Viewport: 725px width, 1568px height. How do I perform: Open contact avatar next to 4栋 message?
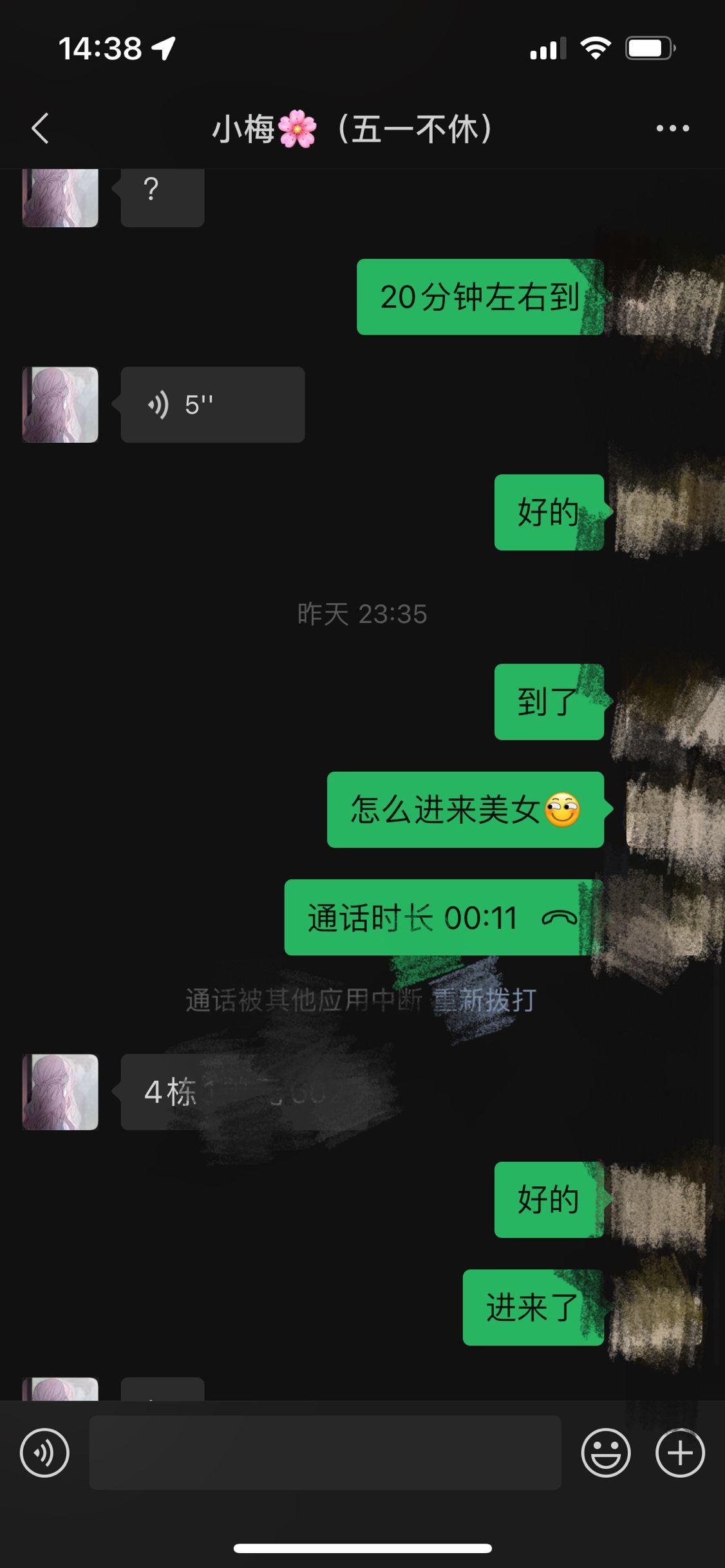[x=61, y=1092]
